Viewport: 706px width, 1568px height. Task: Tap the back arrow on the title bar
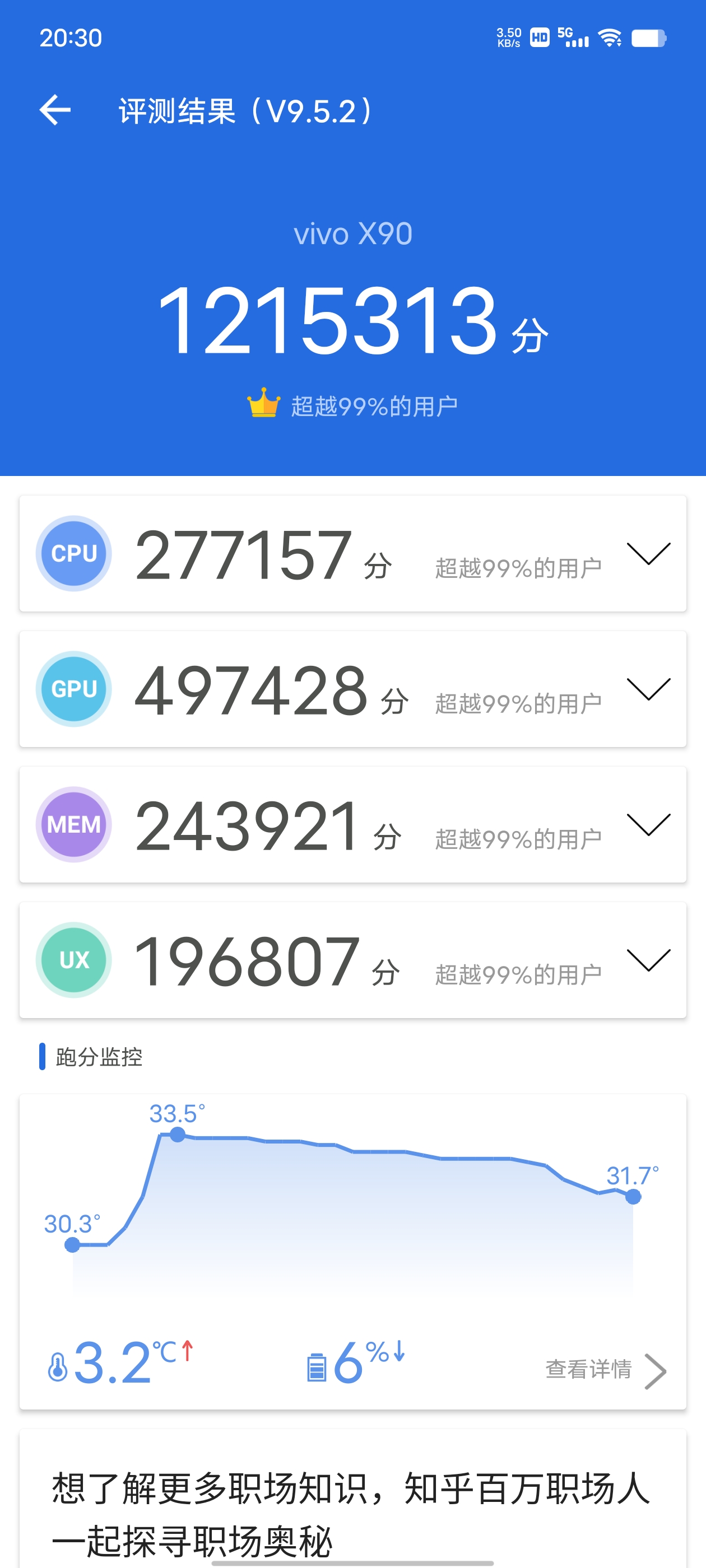coord(55,109)
